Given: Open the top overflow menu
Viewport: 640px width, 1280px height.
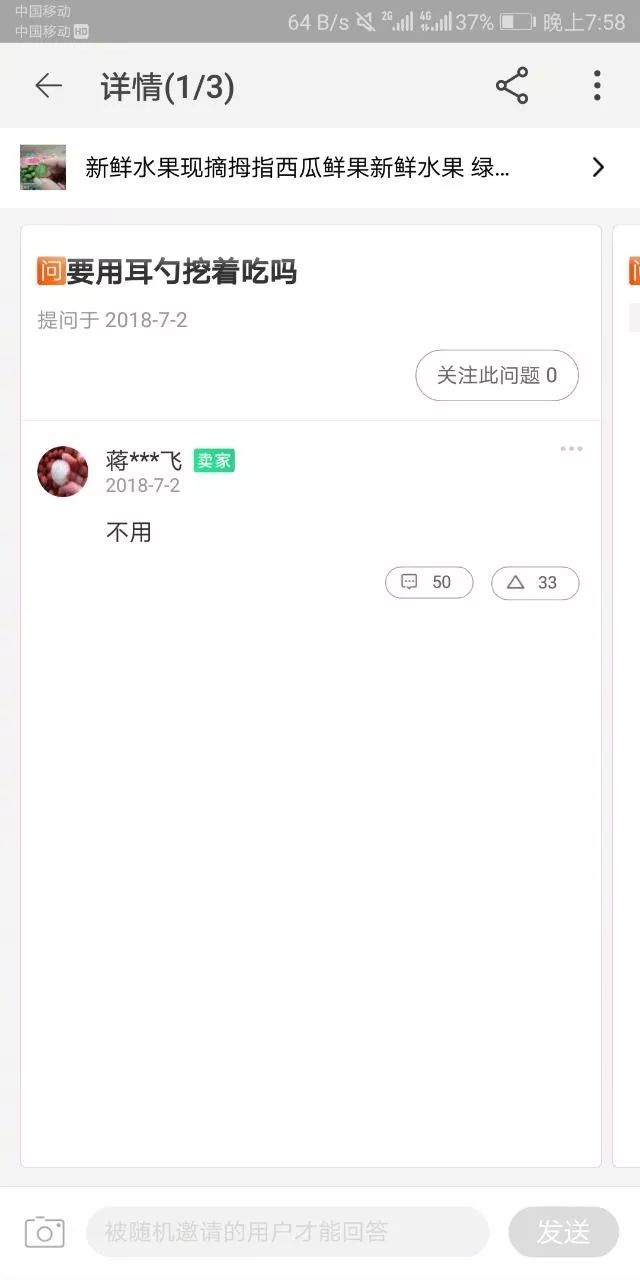Looking at the screenshot, I should (597, 86).
